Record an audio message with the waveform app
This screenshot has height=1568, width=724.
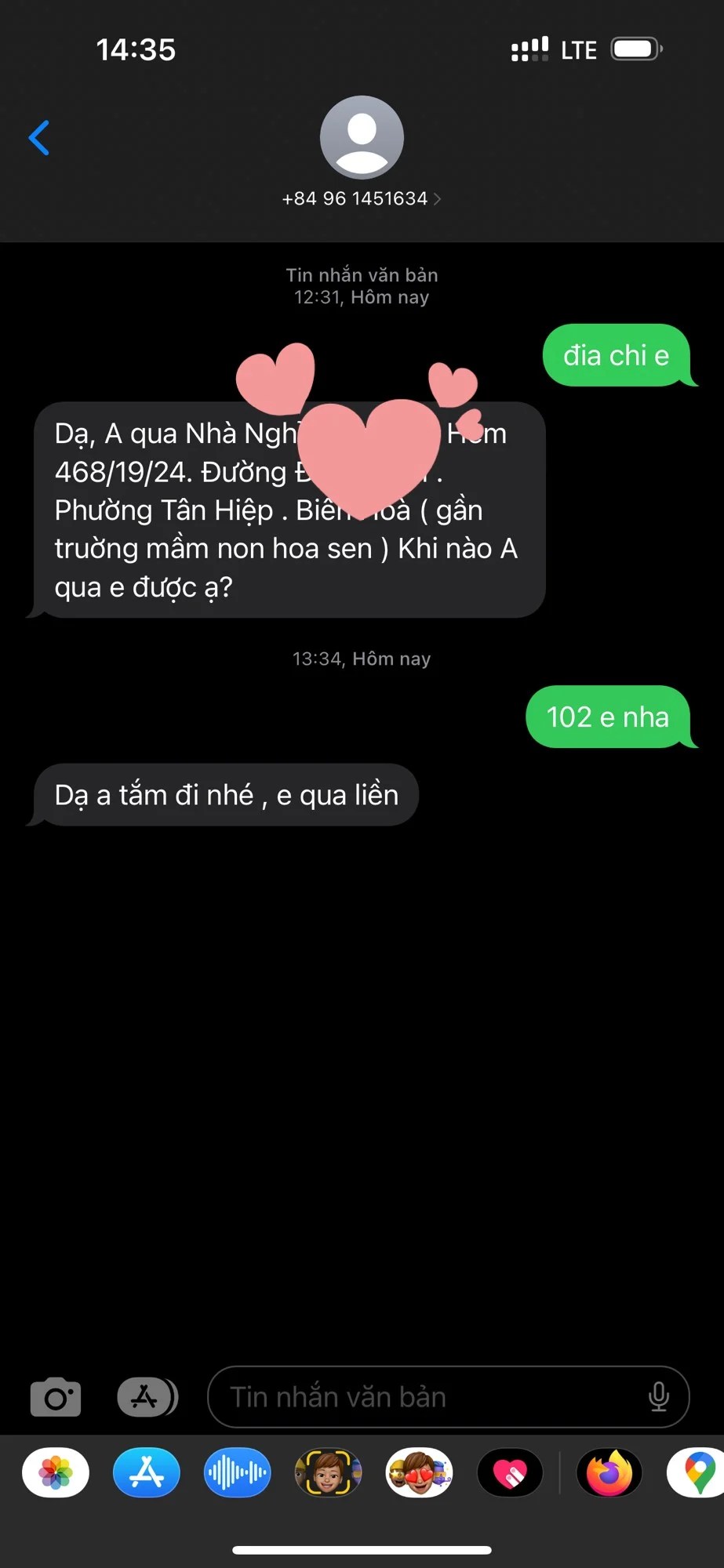coord(238,1472)
